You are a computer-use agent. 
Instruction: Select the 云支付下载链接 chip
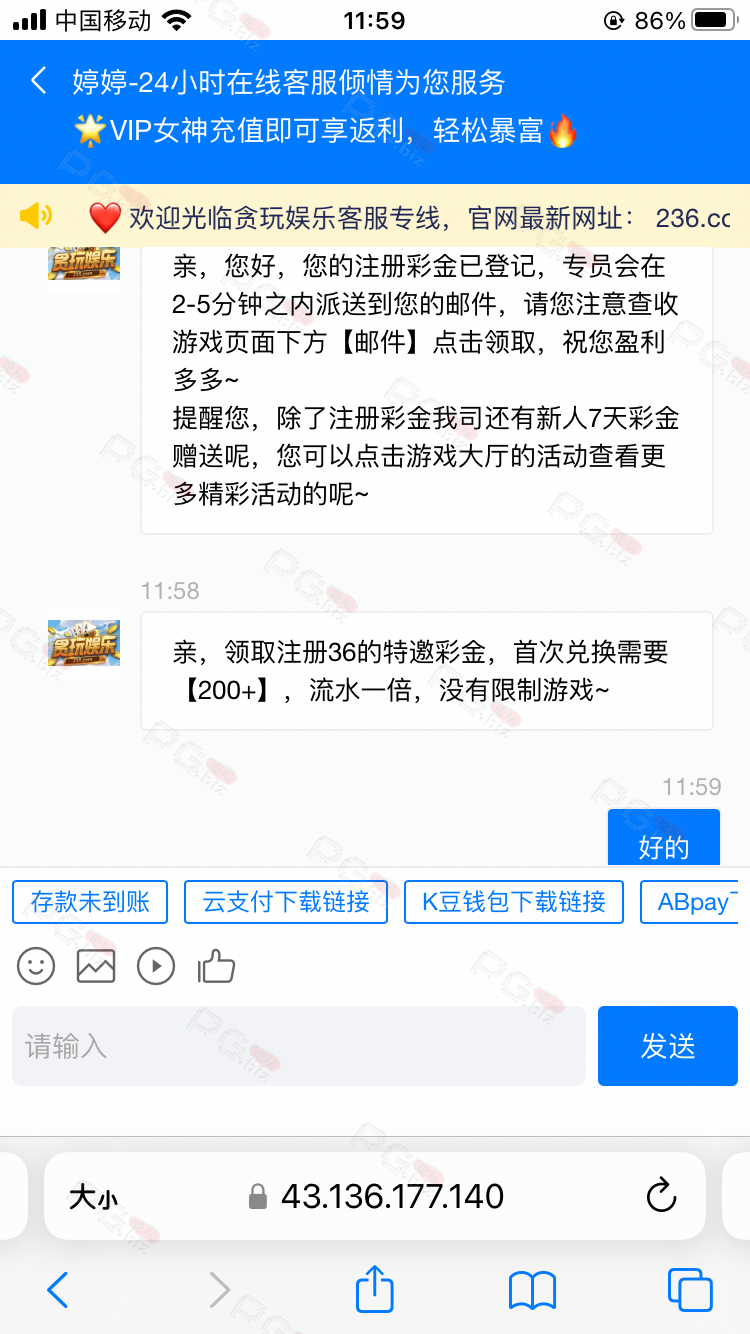(x=286, y=902)
